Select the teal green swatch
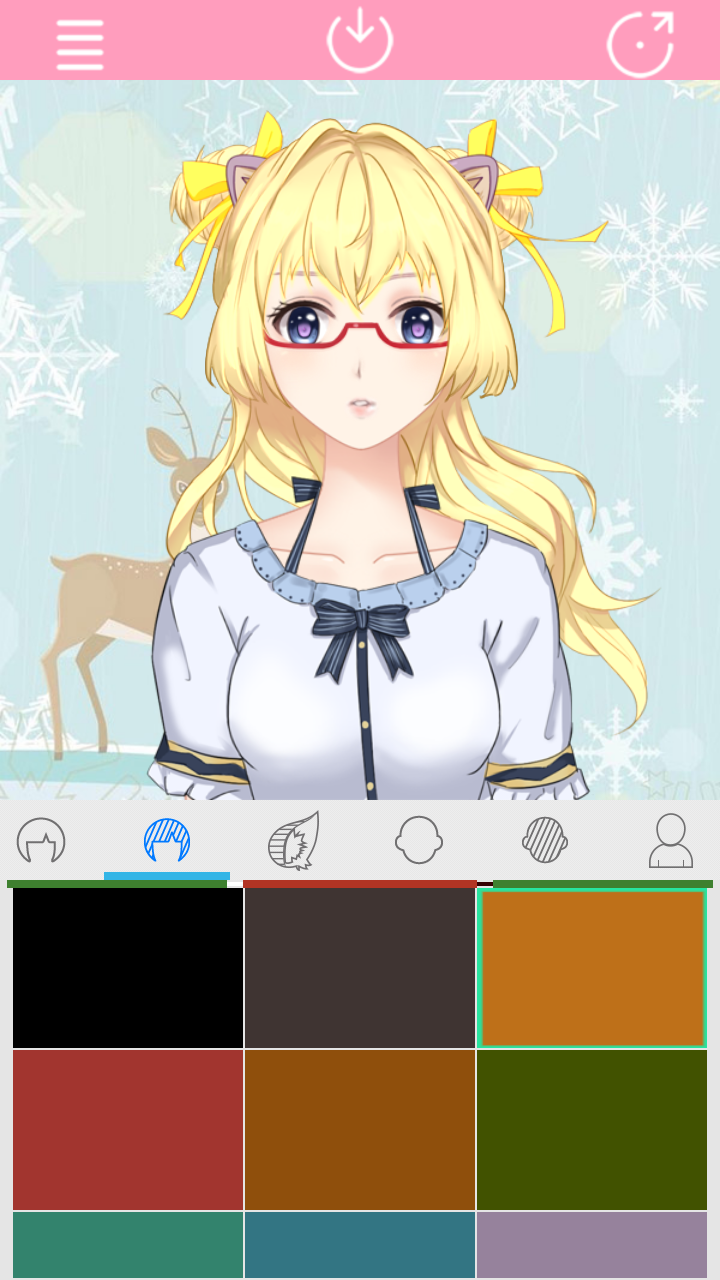Image resolution: width=720 pixels, height=1280 pixels. [x=128, y=1245]
